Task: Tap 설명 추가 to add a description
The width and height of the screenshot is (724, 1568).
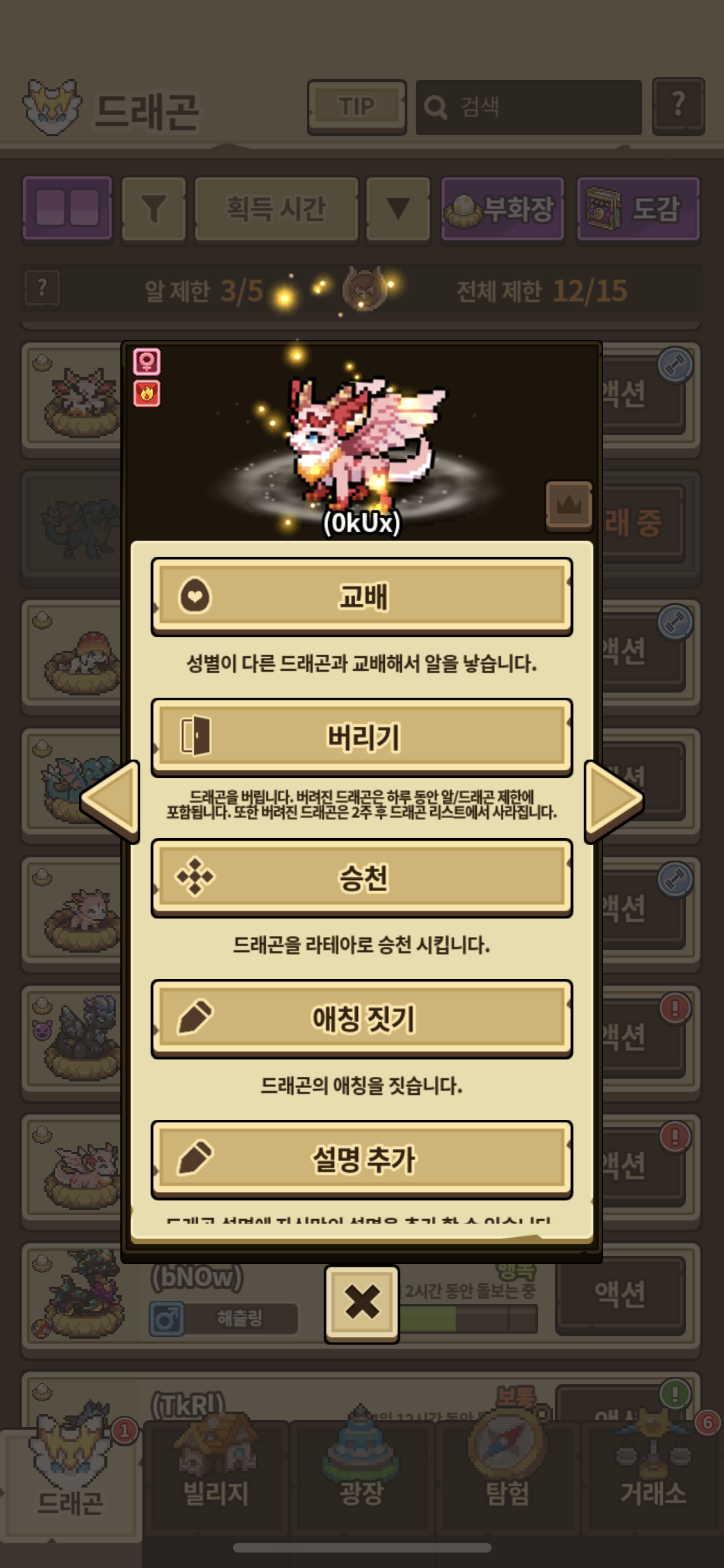Action: pyautogui.click(x=362, y=1159)
